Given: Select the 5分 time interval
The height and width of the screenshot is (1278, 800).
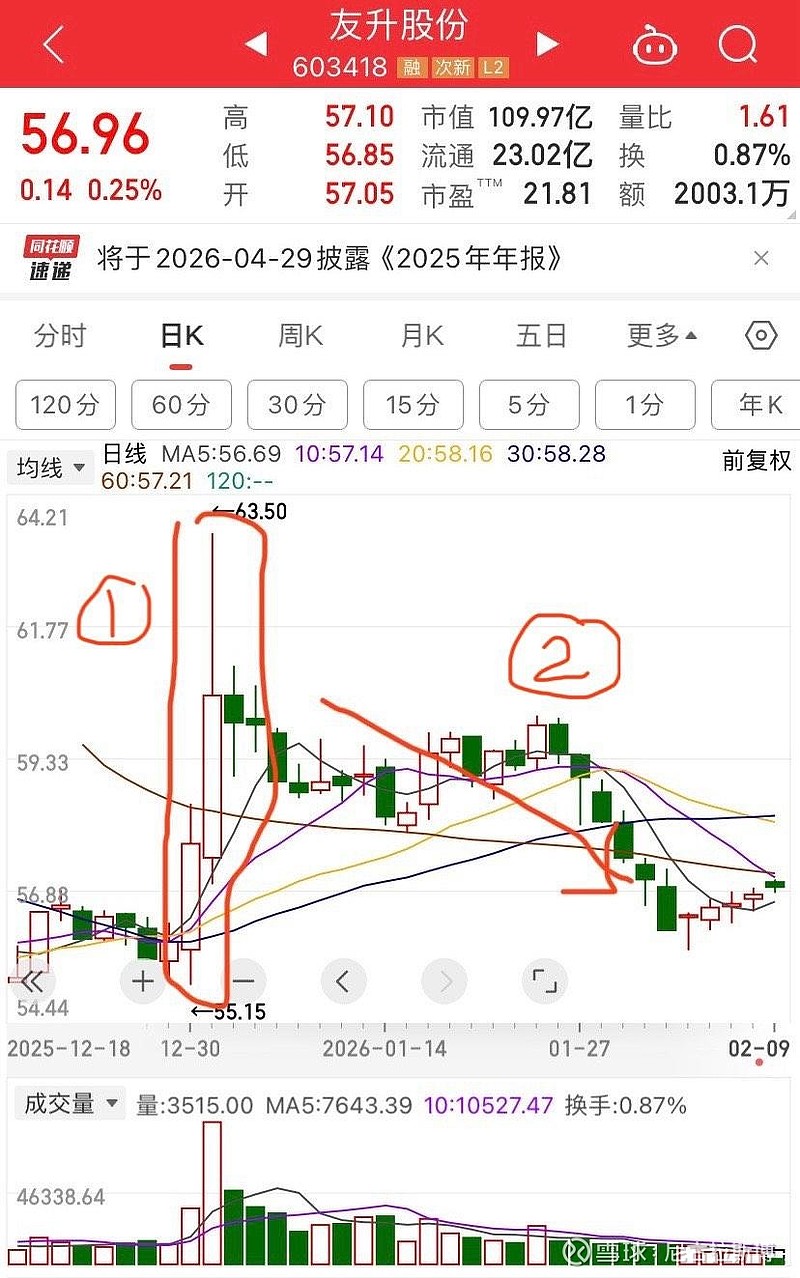Looking at the screenshot, I should click(x=529, y=405).
